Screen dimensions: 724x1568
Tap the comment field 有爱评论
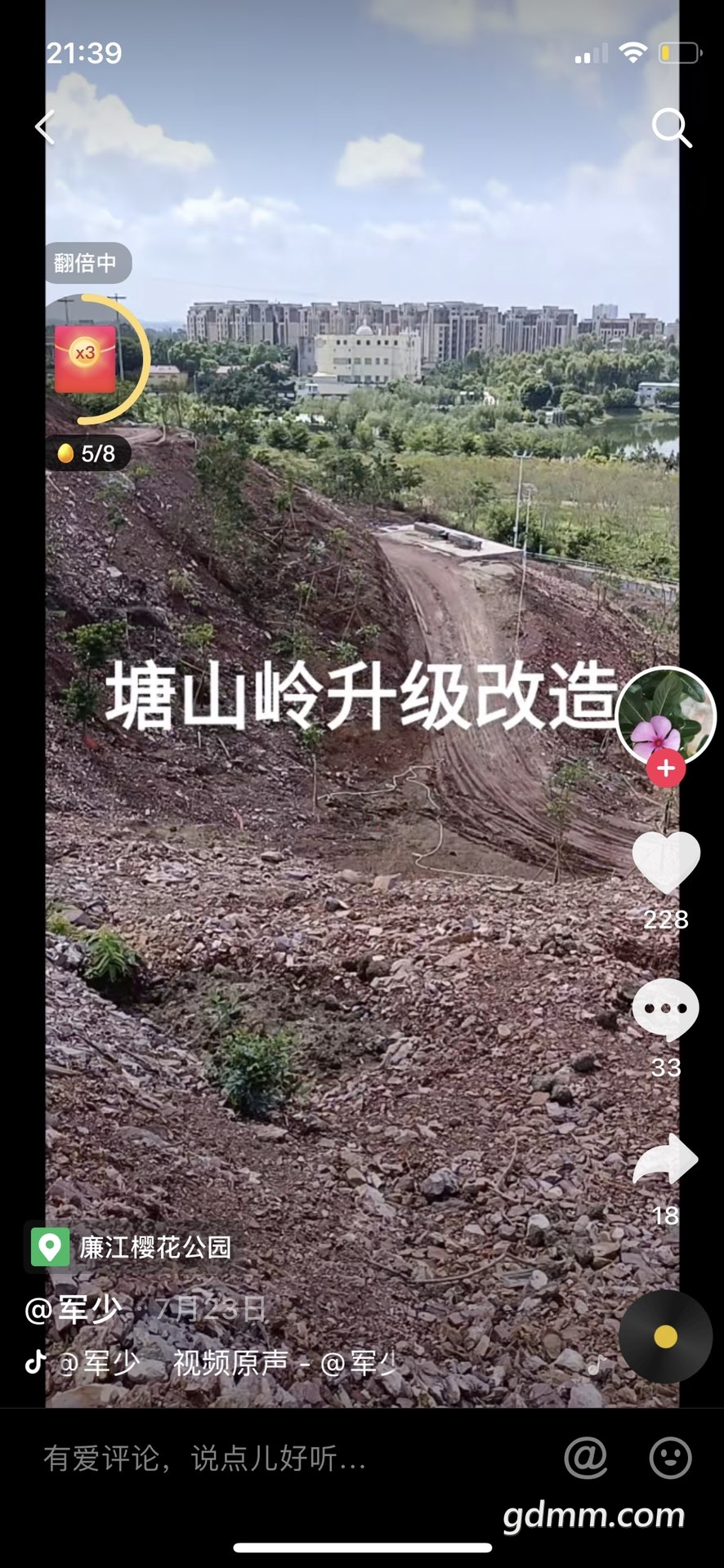[x=204, y=1458]
